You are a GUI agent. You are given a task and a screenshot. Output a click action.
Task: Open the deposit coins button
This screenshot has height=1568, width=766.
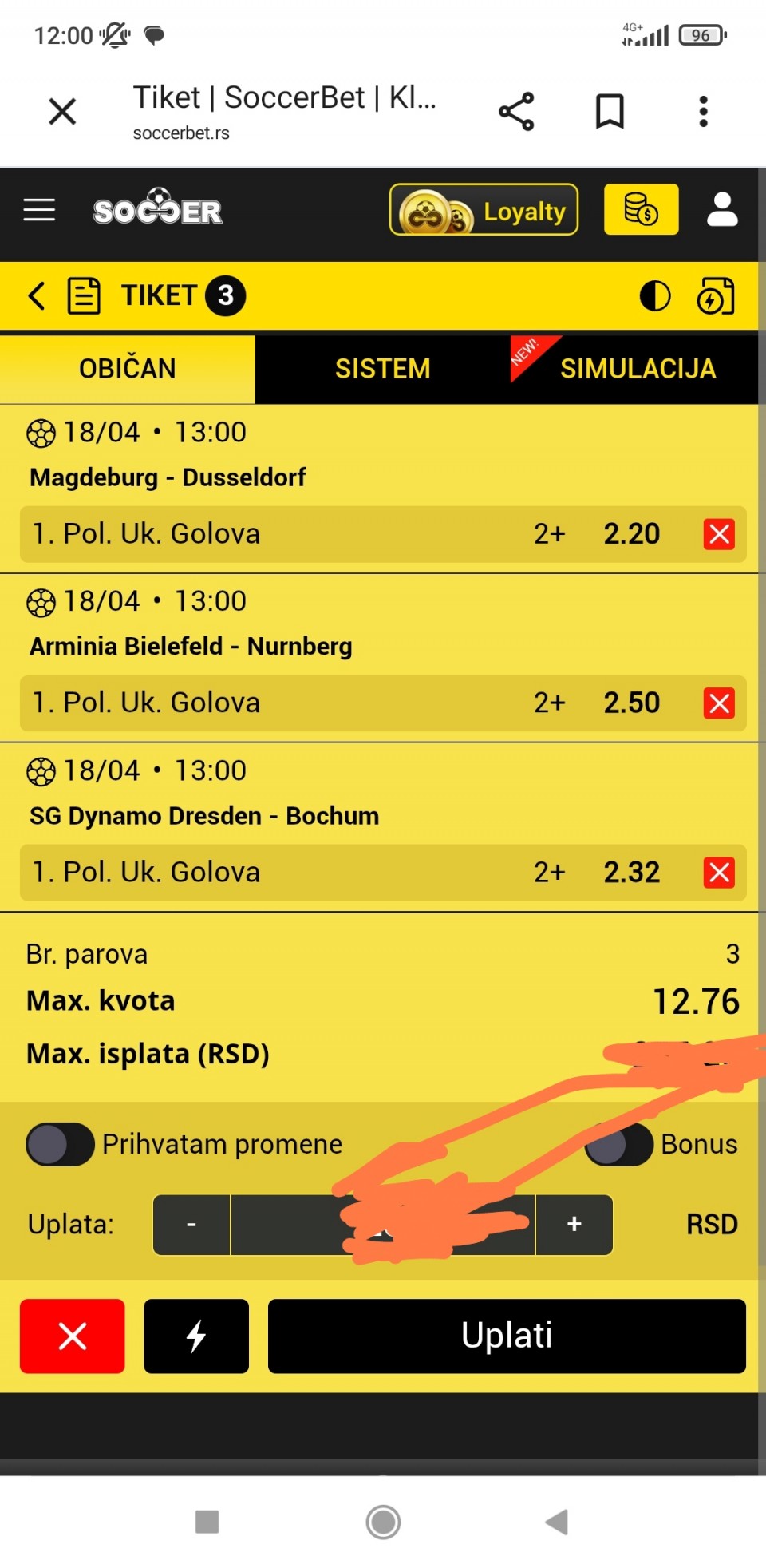(641, 210)
